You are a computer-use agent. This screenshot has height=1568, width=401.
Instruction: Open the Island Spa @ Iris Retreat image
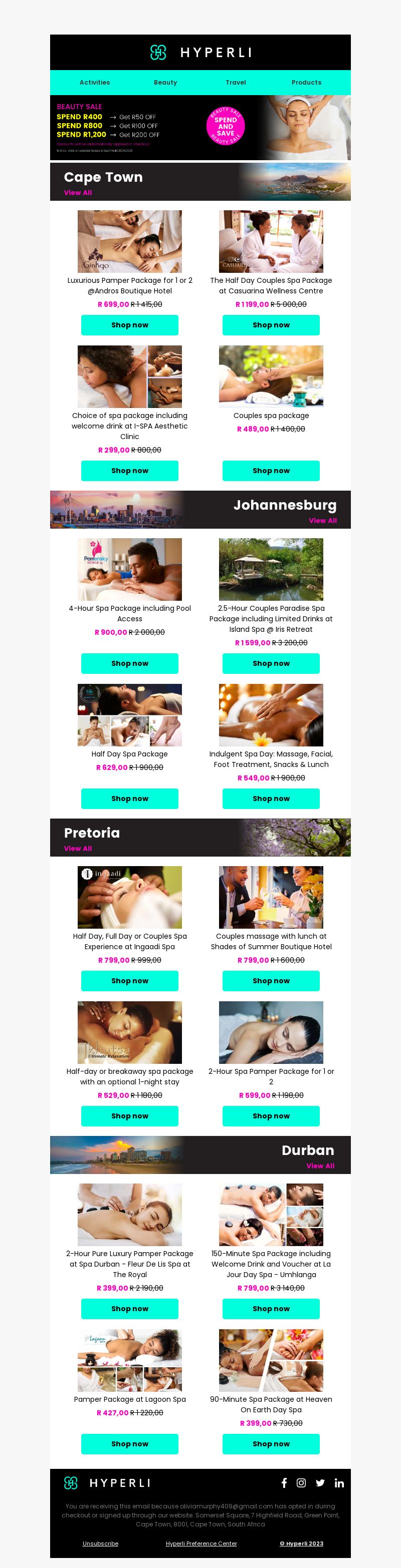[271, 569]
